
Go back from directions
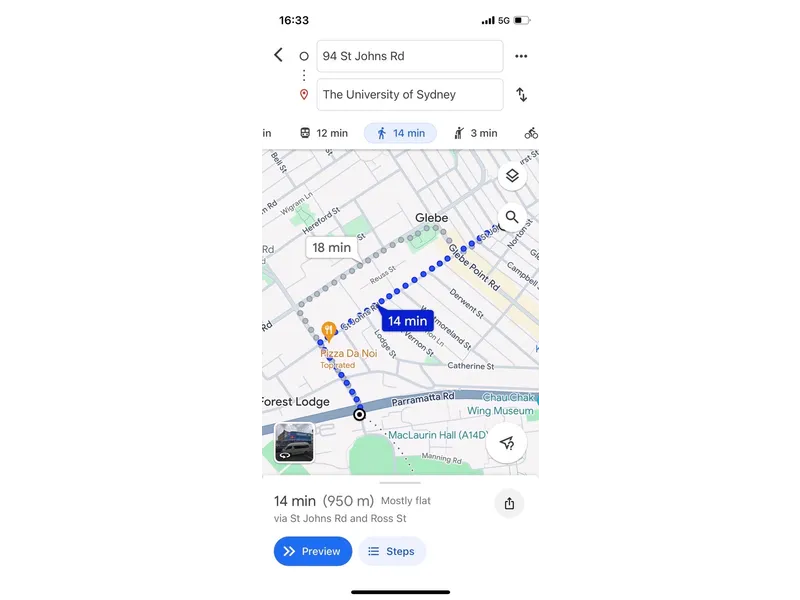pyautogui.click(x=278, y=55)
